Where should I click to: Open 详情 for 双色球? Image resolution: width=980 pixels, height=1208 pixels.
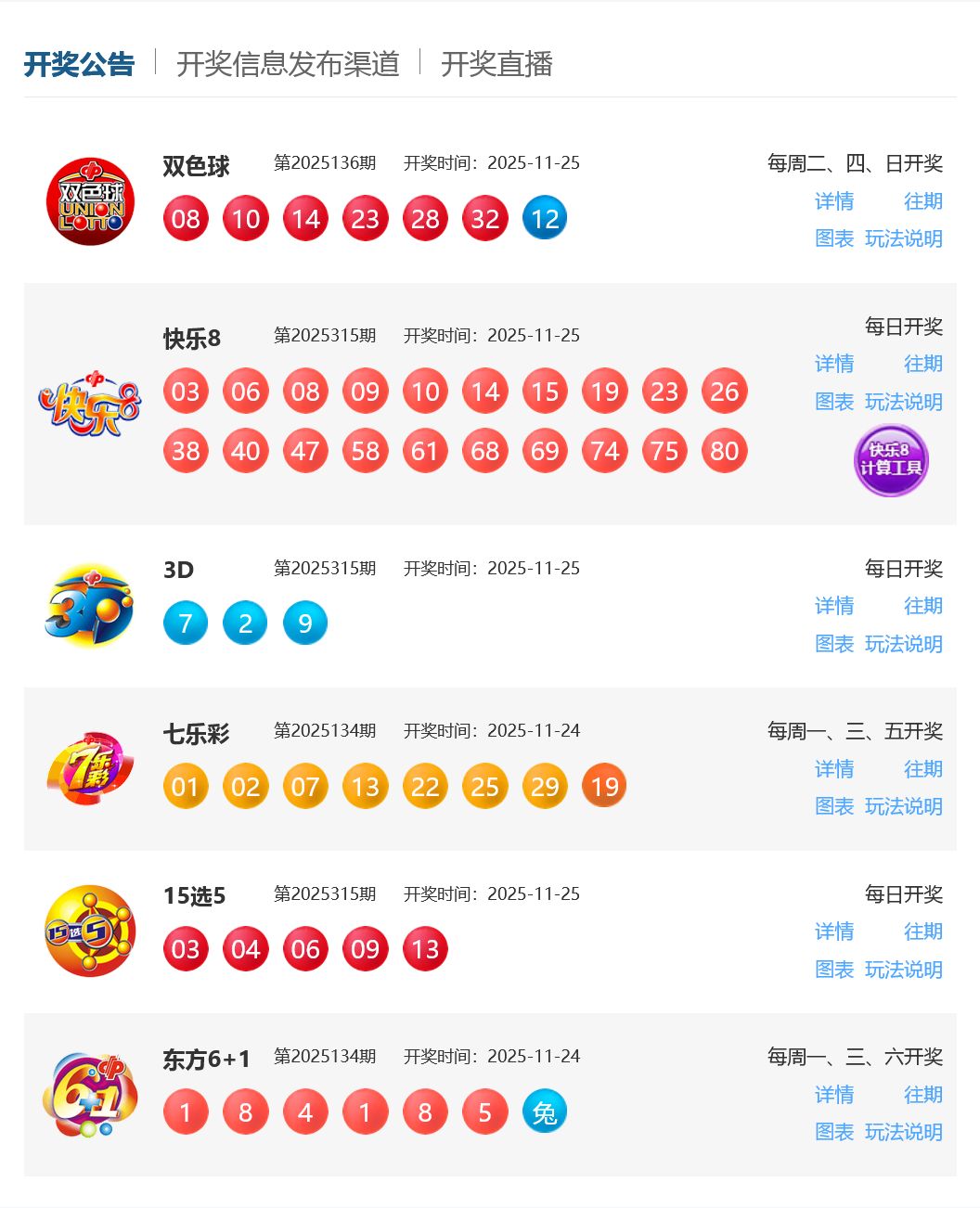click(833, 201)
